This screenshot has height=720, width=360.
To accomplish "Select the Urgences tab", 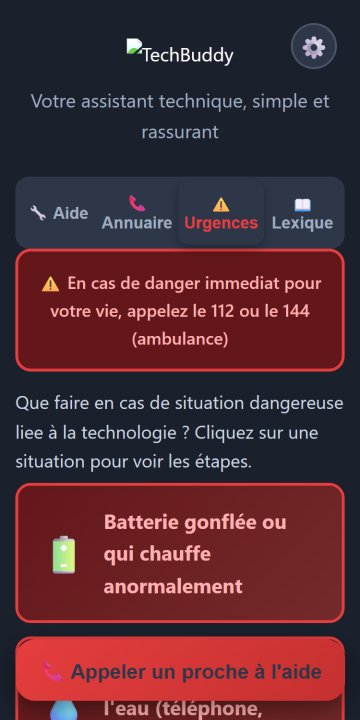I will 221,213.
